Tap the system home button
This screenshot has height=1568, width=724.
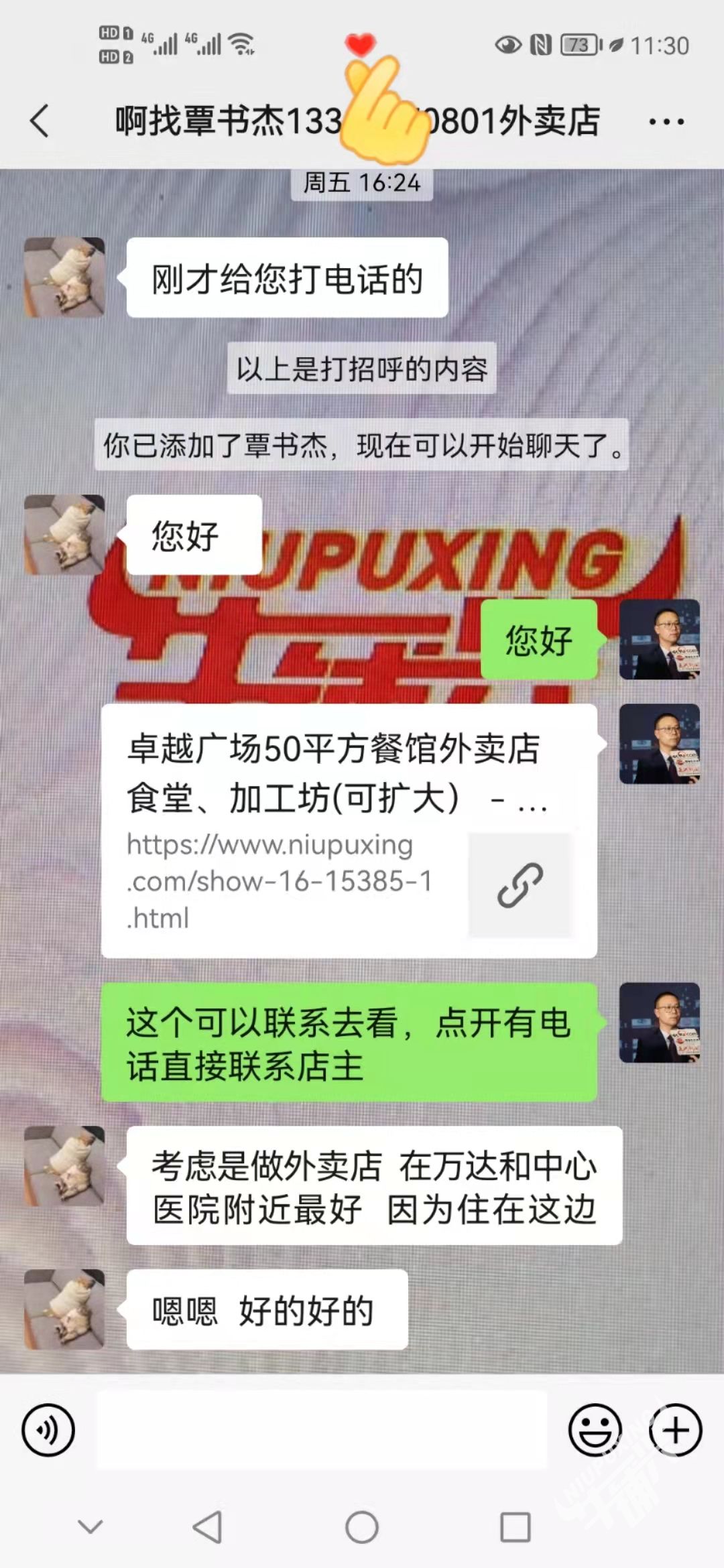(x=362, y=1528)
